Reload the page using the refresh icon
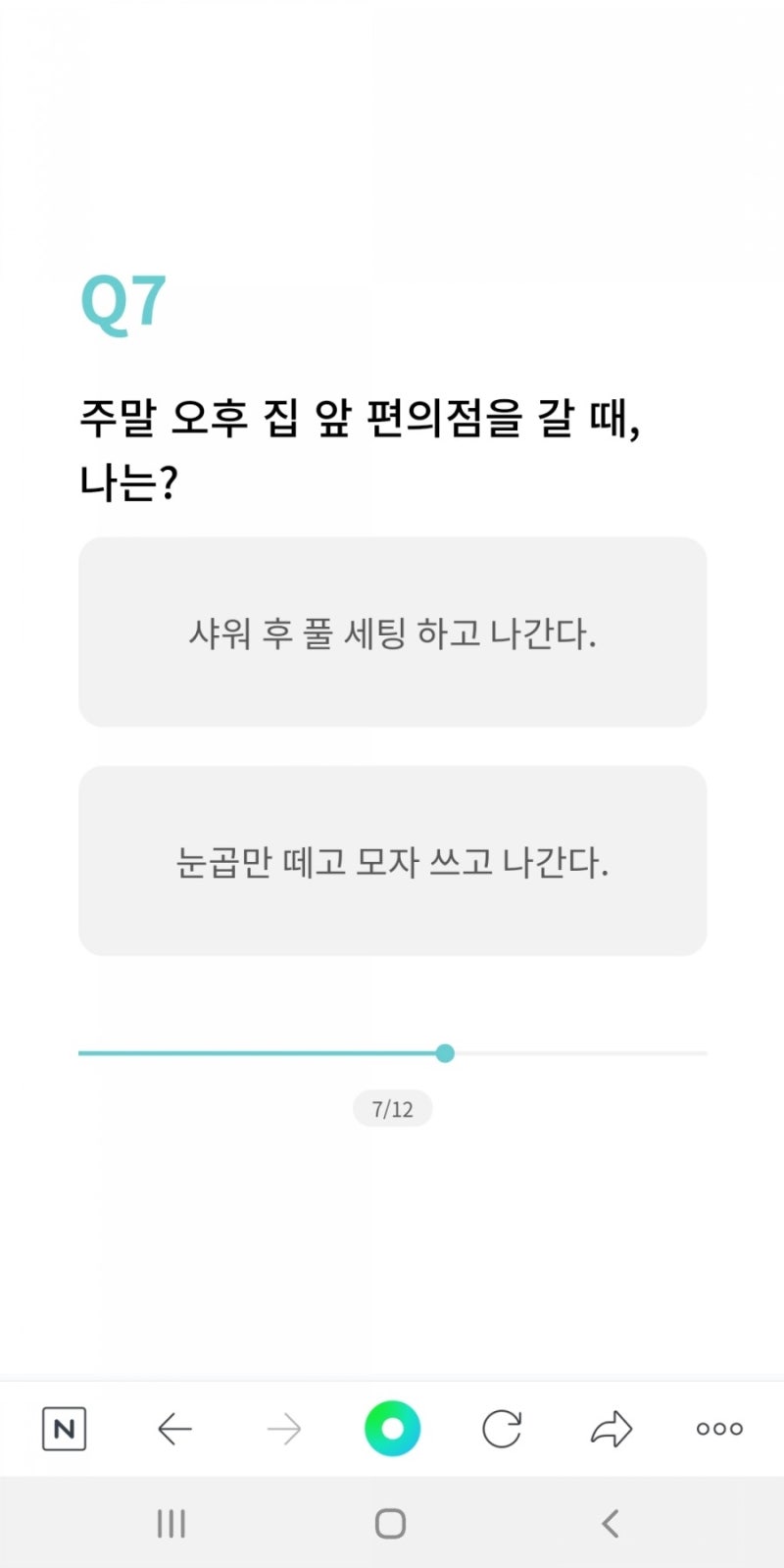 501,1429
